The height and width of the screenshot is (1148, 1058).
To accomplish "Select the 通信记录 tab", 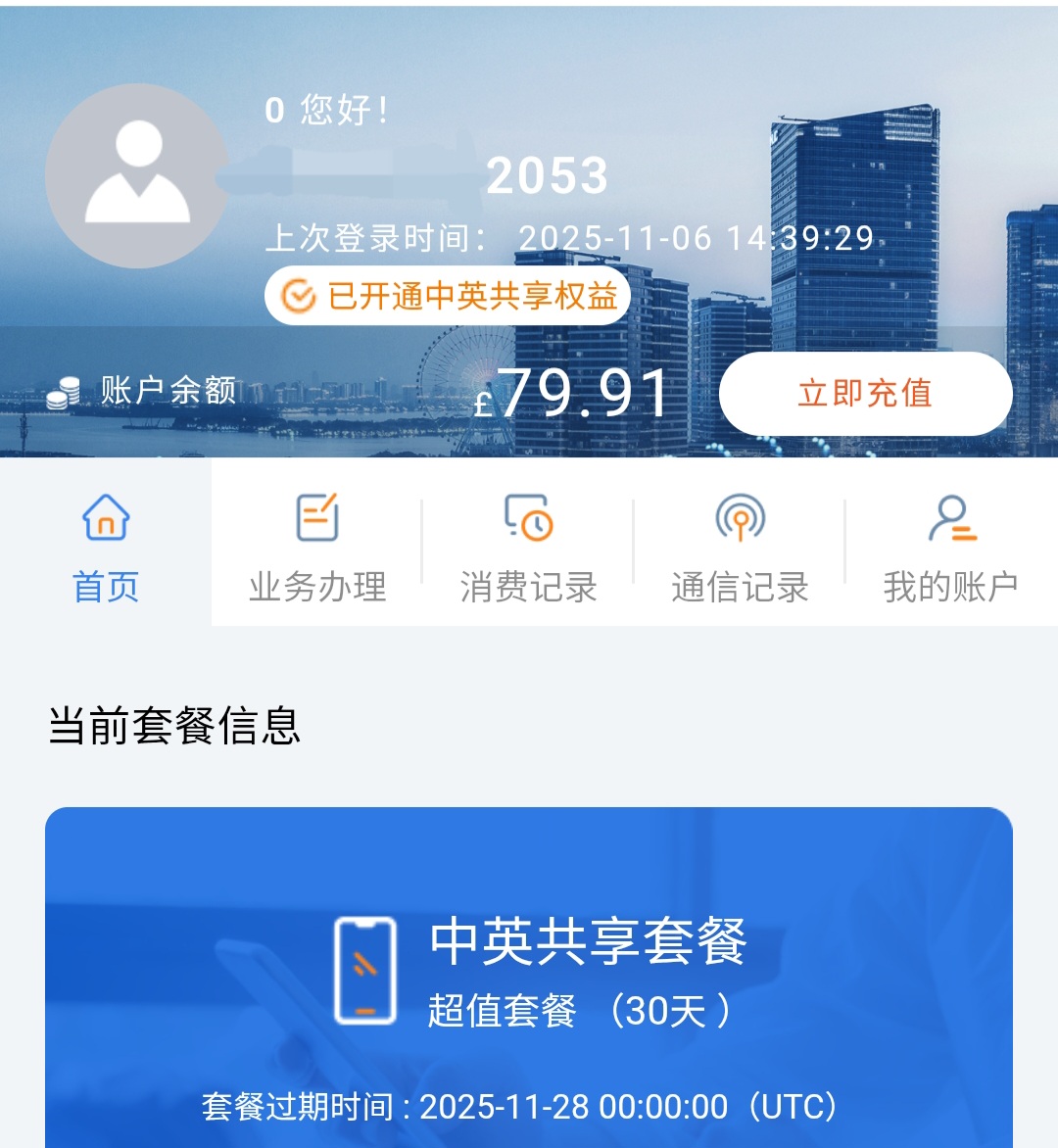I will point(741,546).
